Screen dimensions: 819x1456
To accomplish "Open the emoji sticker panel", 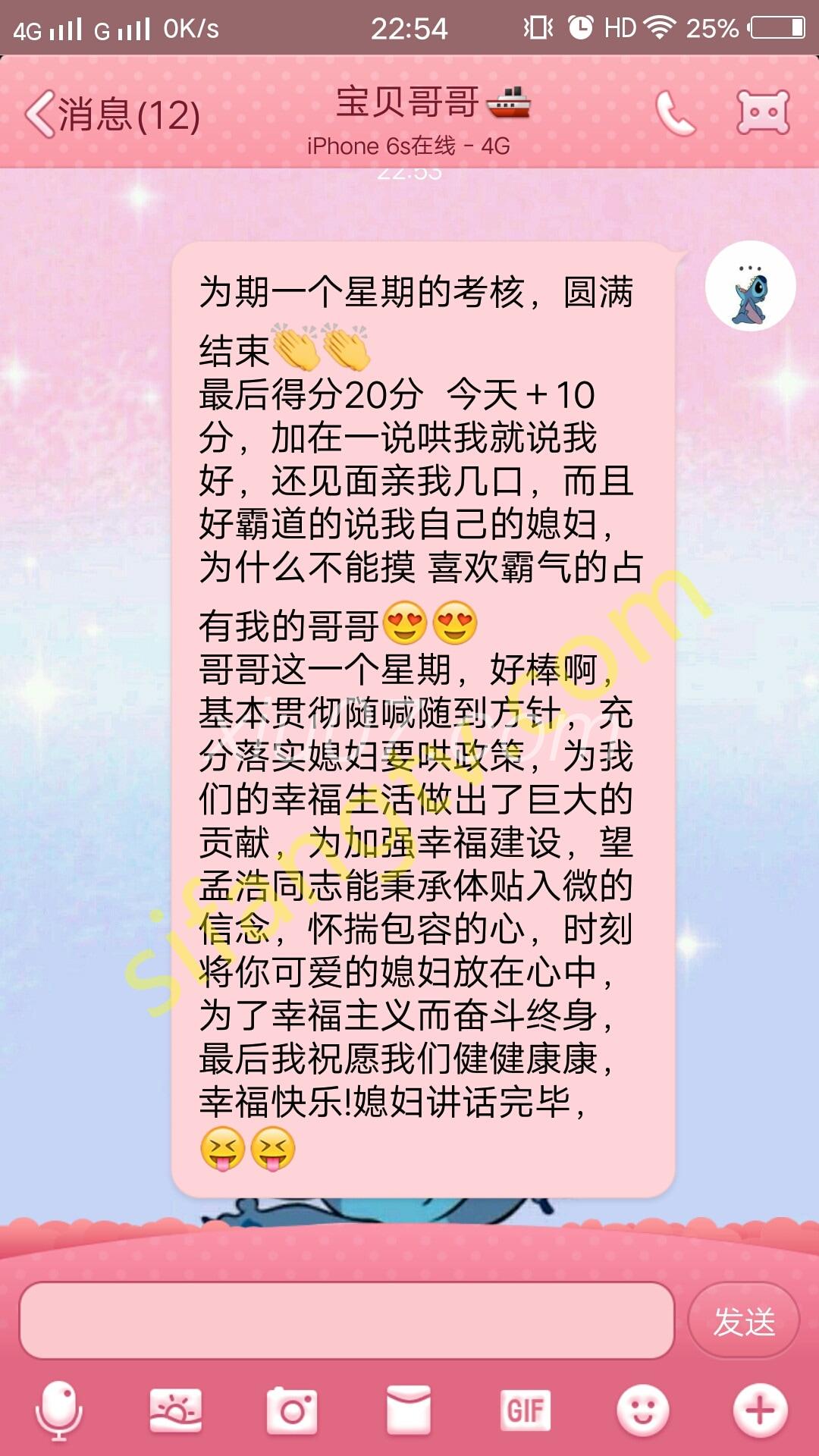I will tap(642, 1410).
